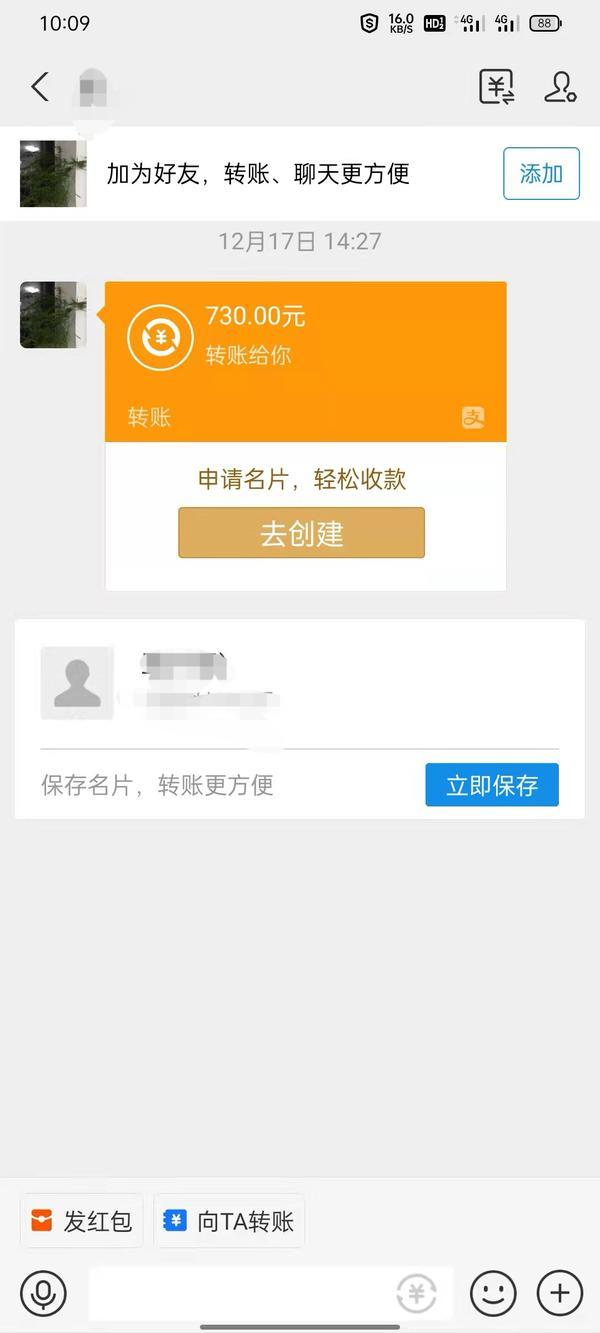Focus the message text field
The image size is (600, 1333).
240,1293
